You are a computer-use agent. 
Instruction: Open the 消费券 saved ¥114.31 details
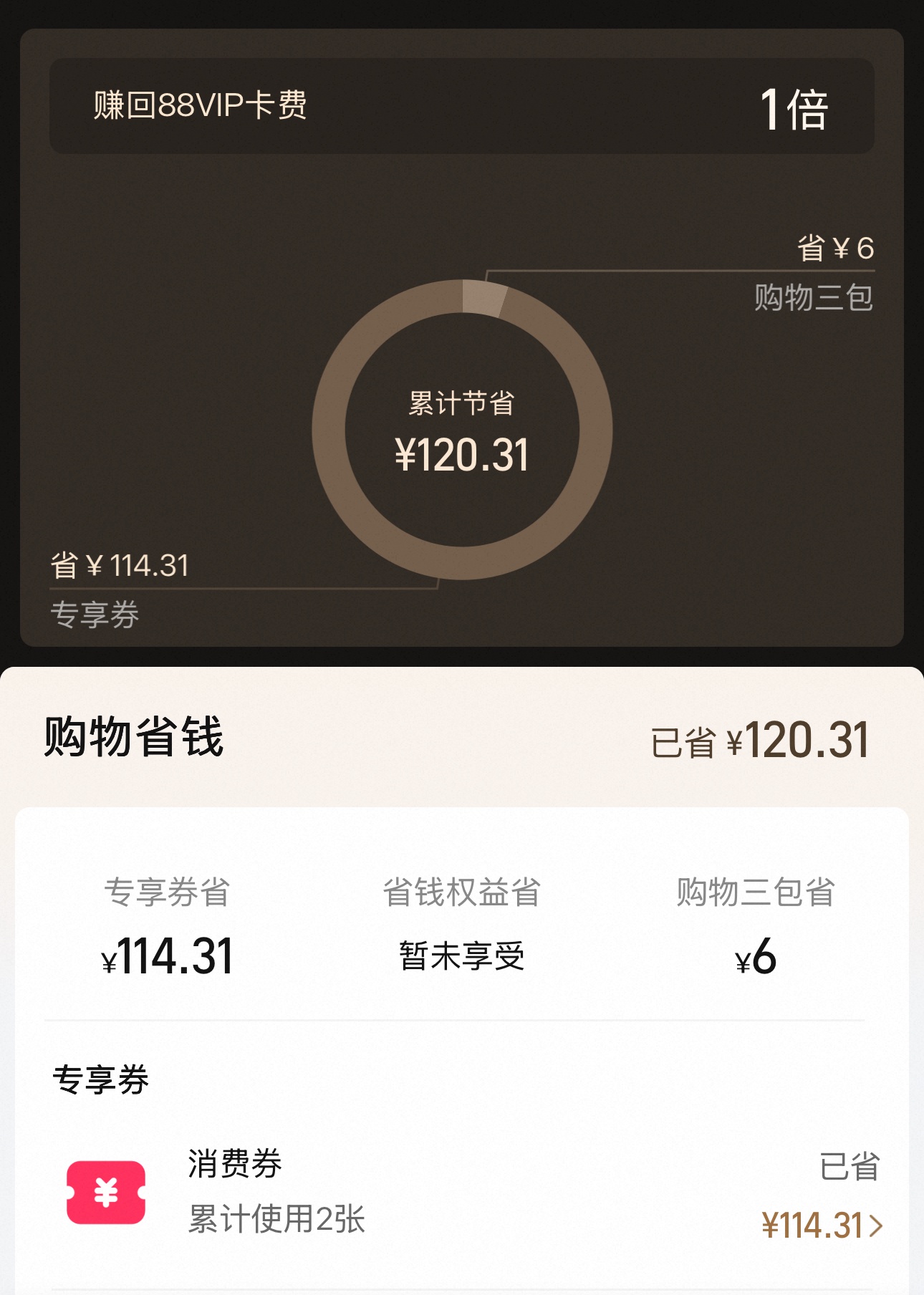click(x=822, y=1225)
